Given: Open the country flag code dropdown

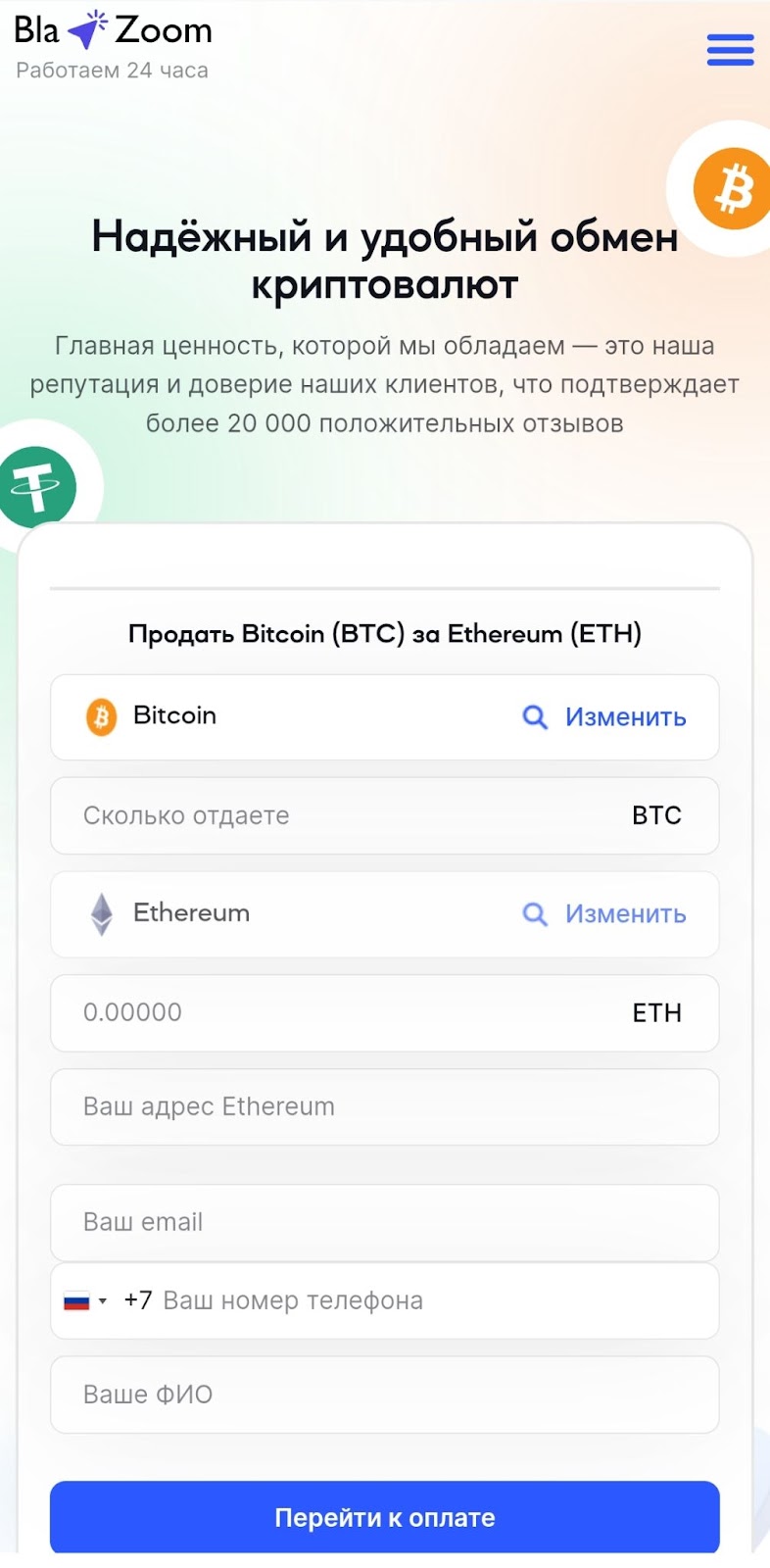Looking at the screenshot, I should coord(85,1301).
